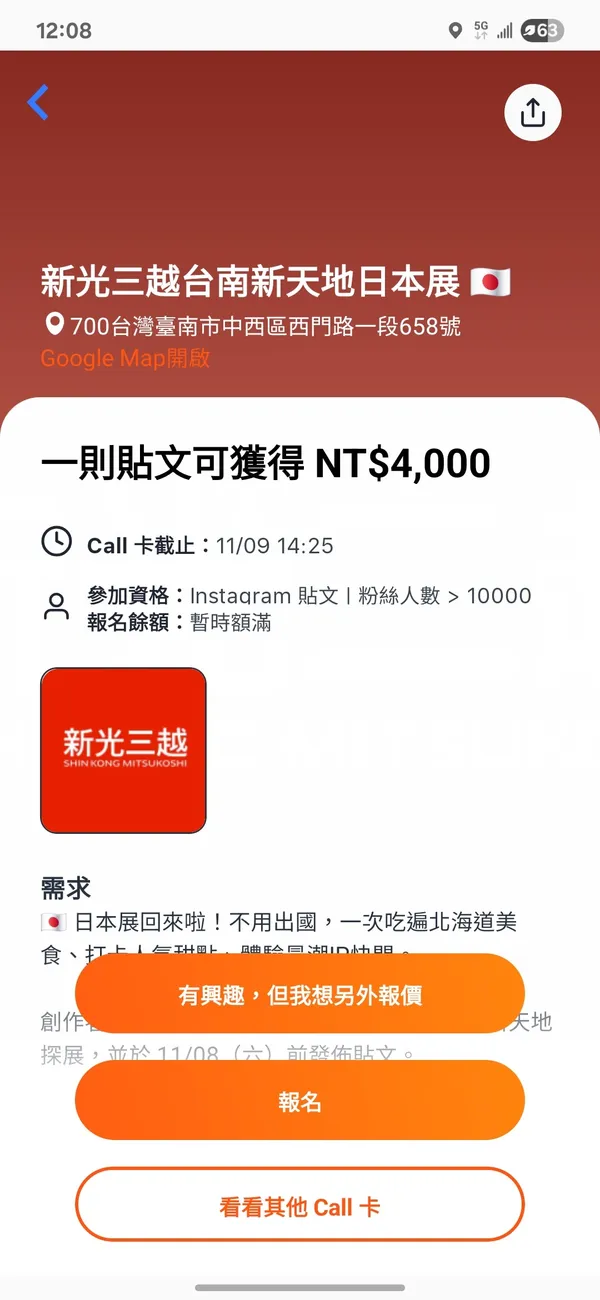Open the 新光三越 brand image
Image resolution: width=600 pixels, height=1300 pixels.
point(123,750)
